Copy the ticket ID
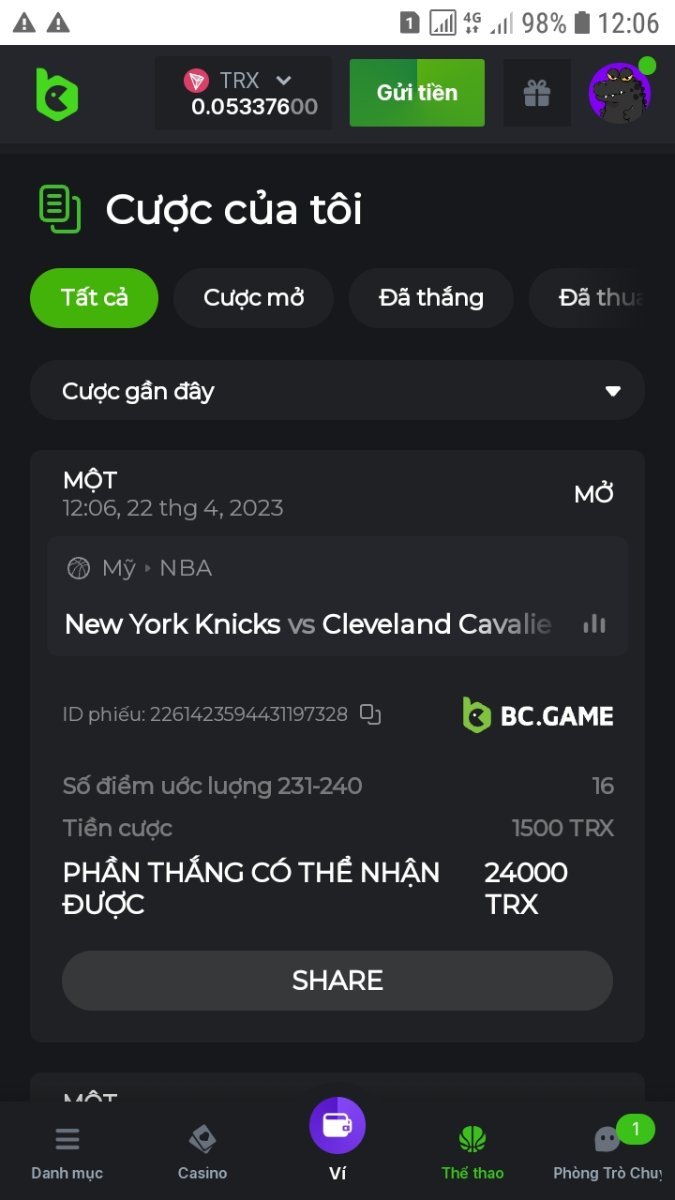This screenshot has height=1200, width=675. click(x=371, y=714)
